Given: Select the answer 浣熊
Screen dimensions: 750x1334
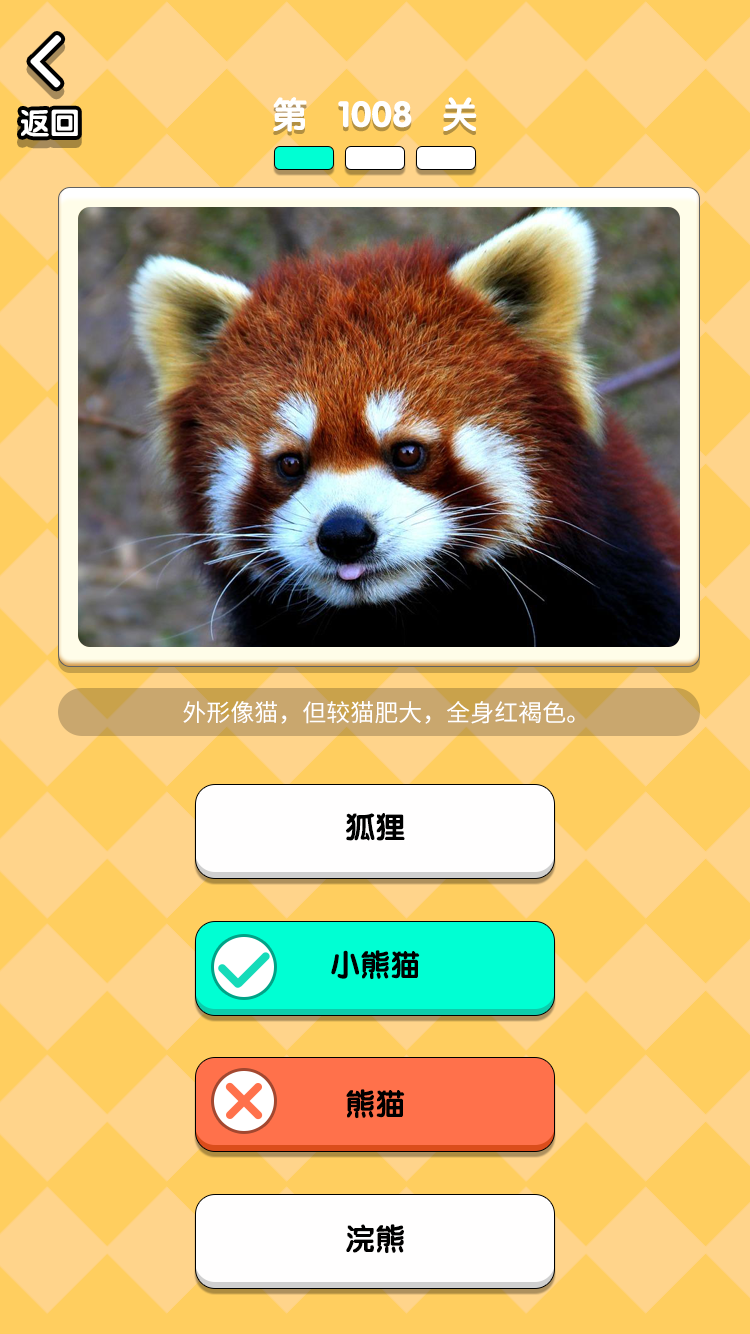Looking at the screenshot, I should pyautogui.click(x=374, y=1239).
